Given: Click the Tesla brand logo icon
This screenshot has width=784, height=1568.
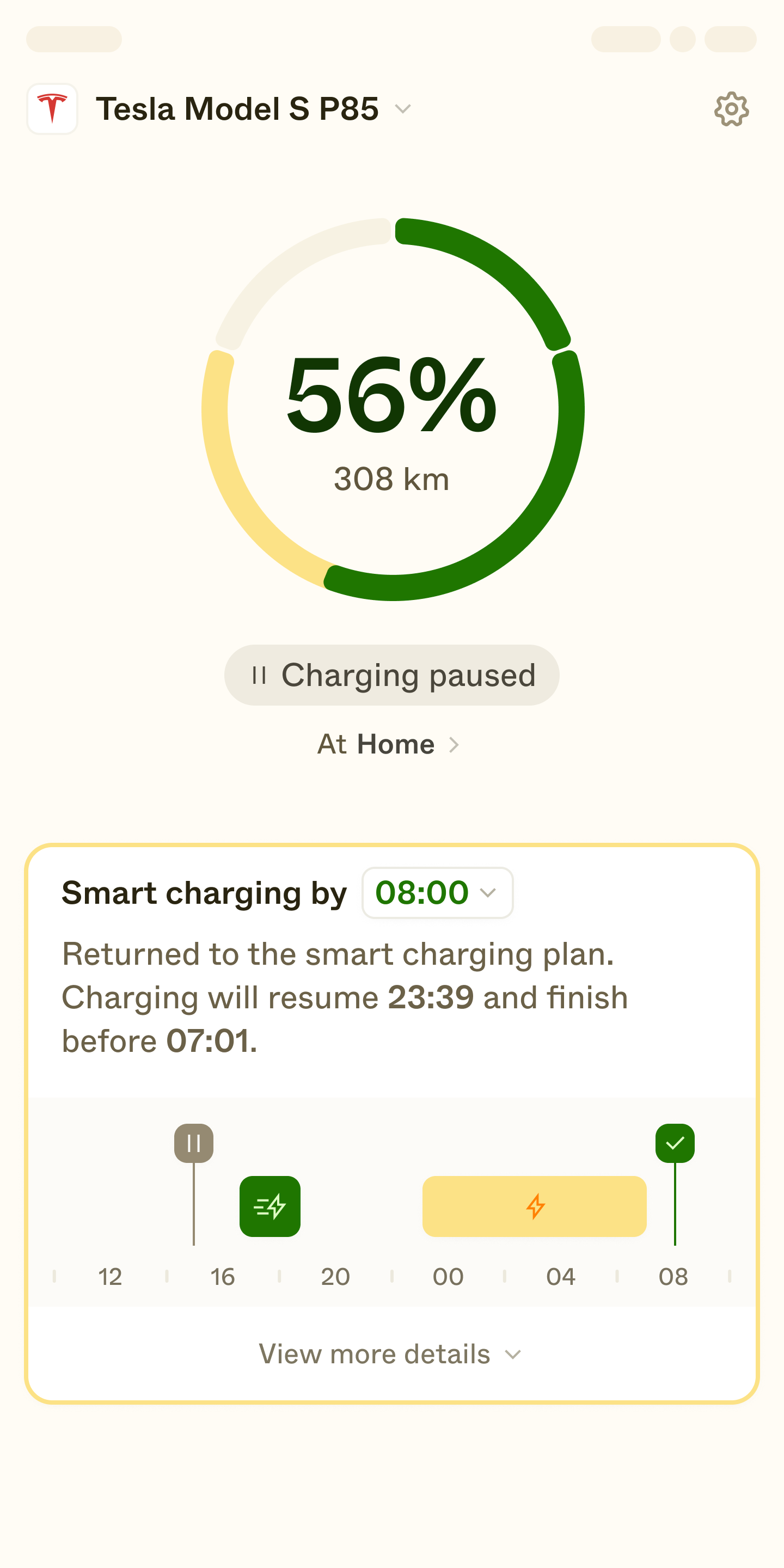Looking at the screenshot, I should coord(52,109).
